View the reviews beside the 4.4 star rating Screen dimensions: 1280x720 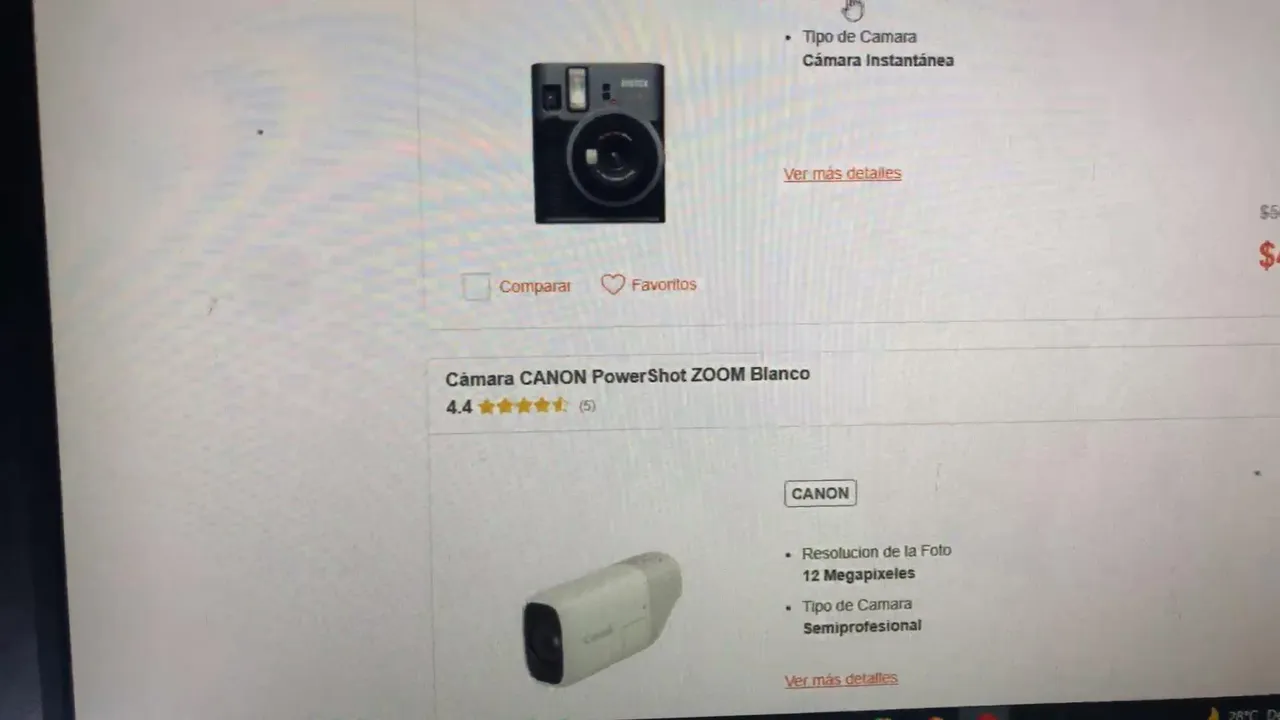[x=587, y=406]
